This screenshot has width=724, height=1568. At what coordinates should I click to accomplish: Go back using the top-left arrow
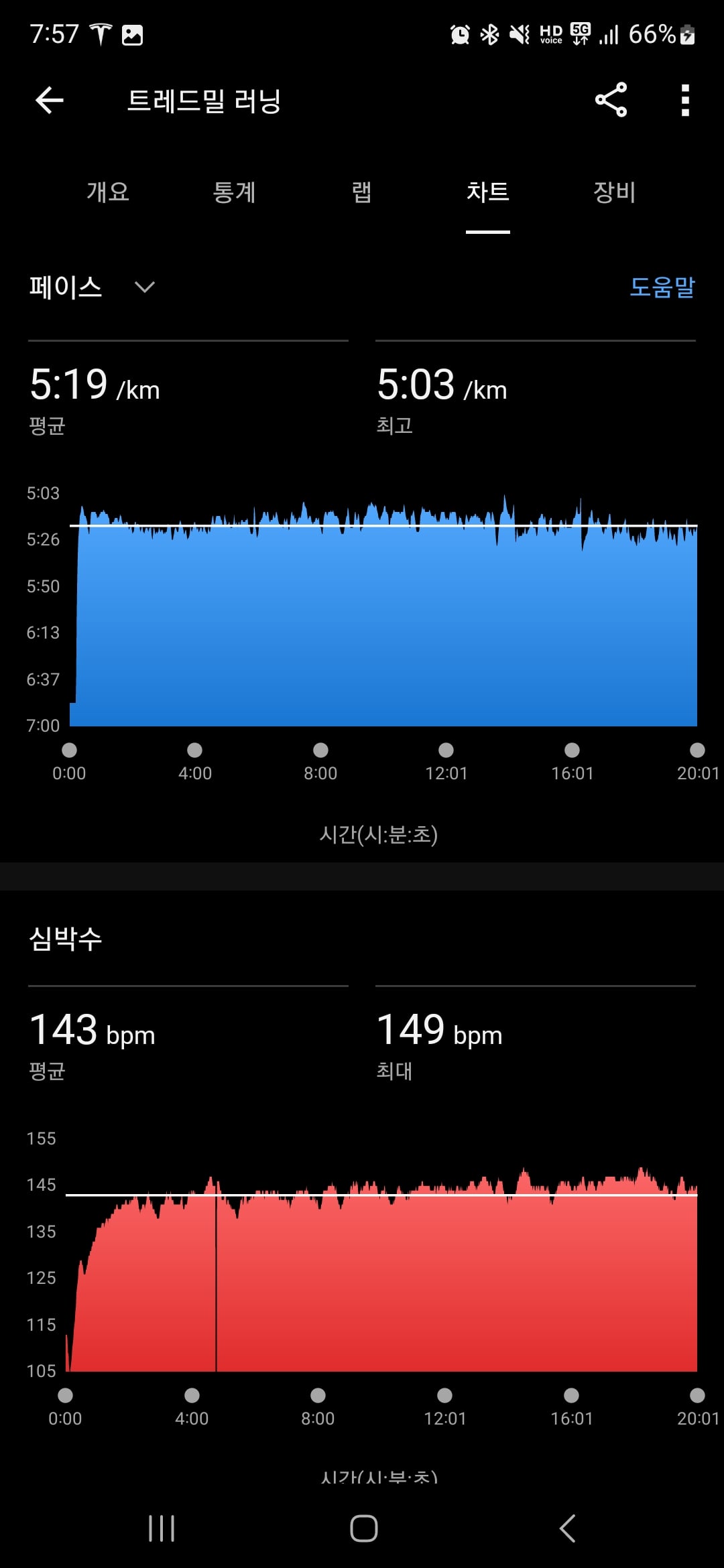(49, 101)
